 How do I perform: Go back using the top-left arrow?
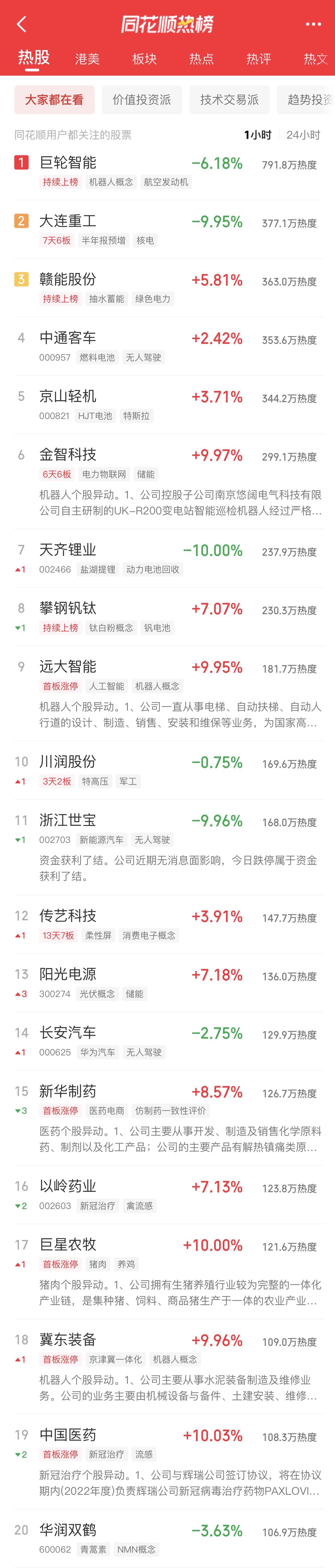(22, 24)
